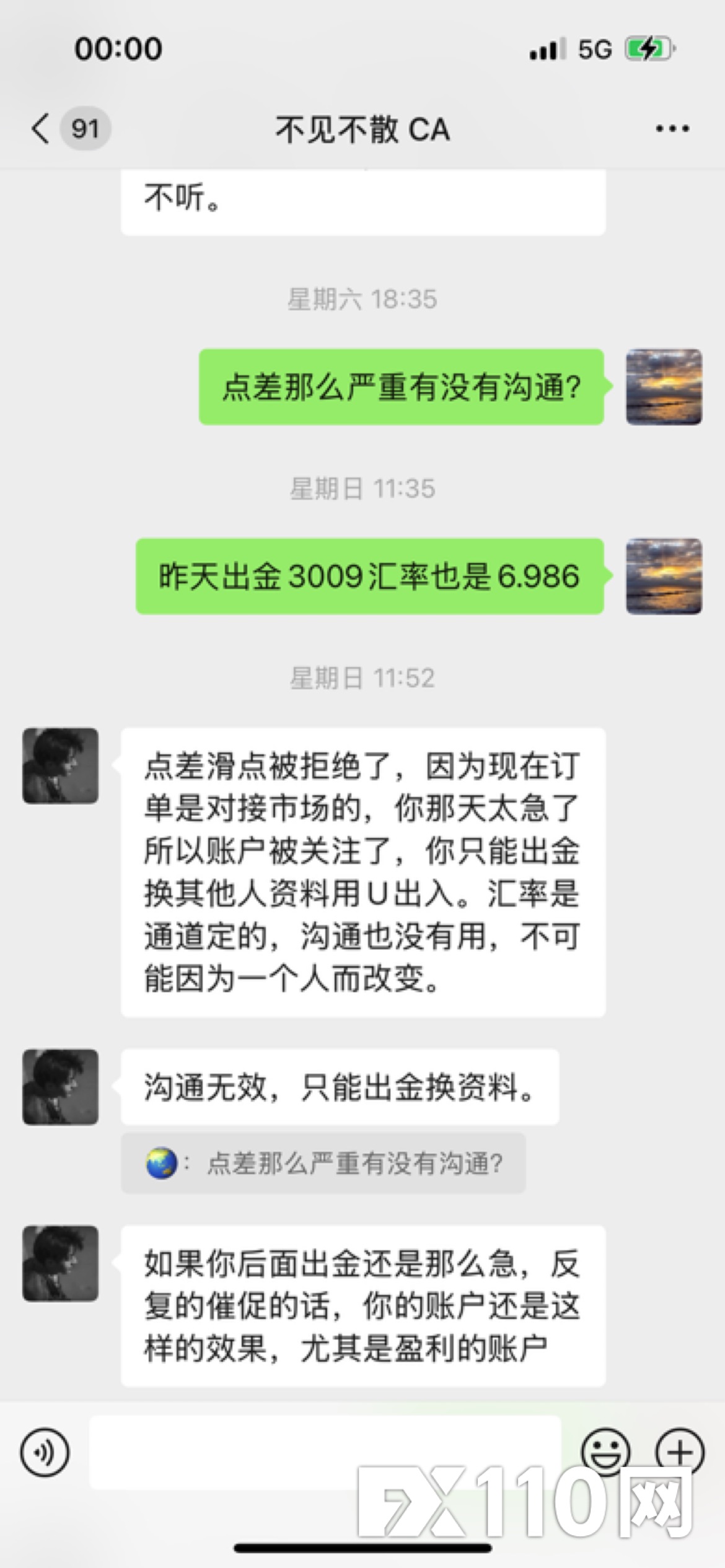Jump to quoted message 点差那么严重有没有沟通
Image resolution: width=725 pixels, height=1568 pixels.
point(323,1164)
